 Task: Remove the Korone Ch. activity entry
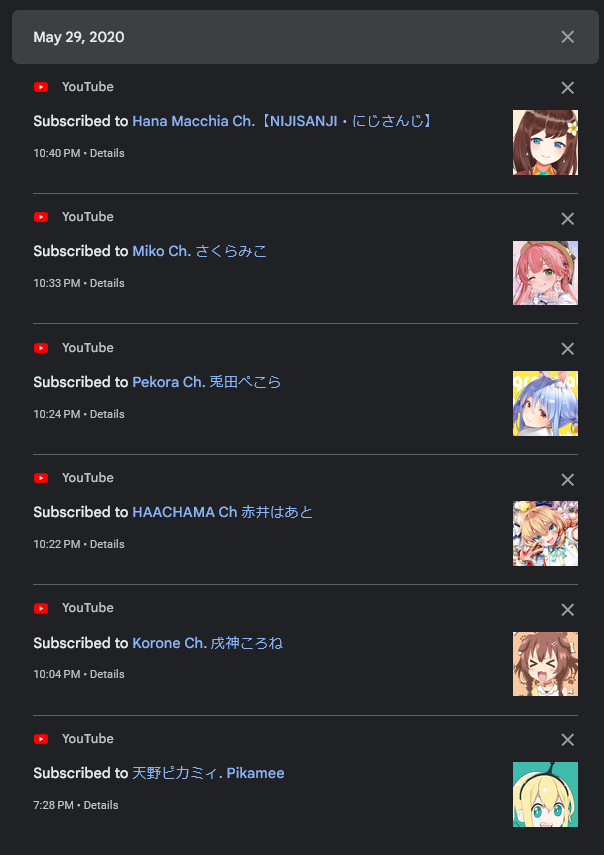coord(568,609)
